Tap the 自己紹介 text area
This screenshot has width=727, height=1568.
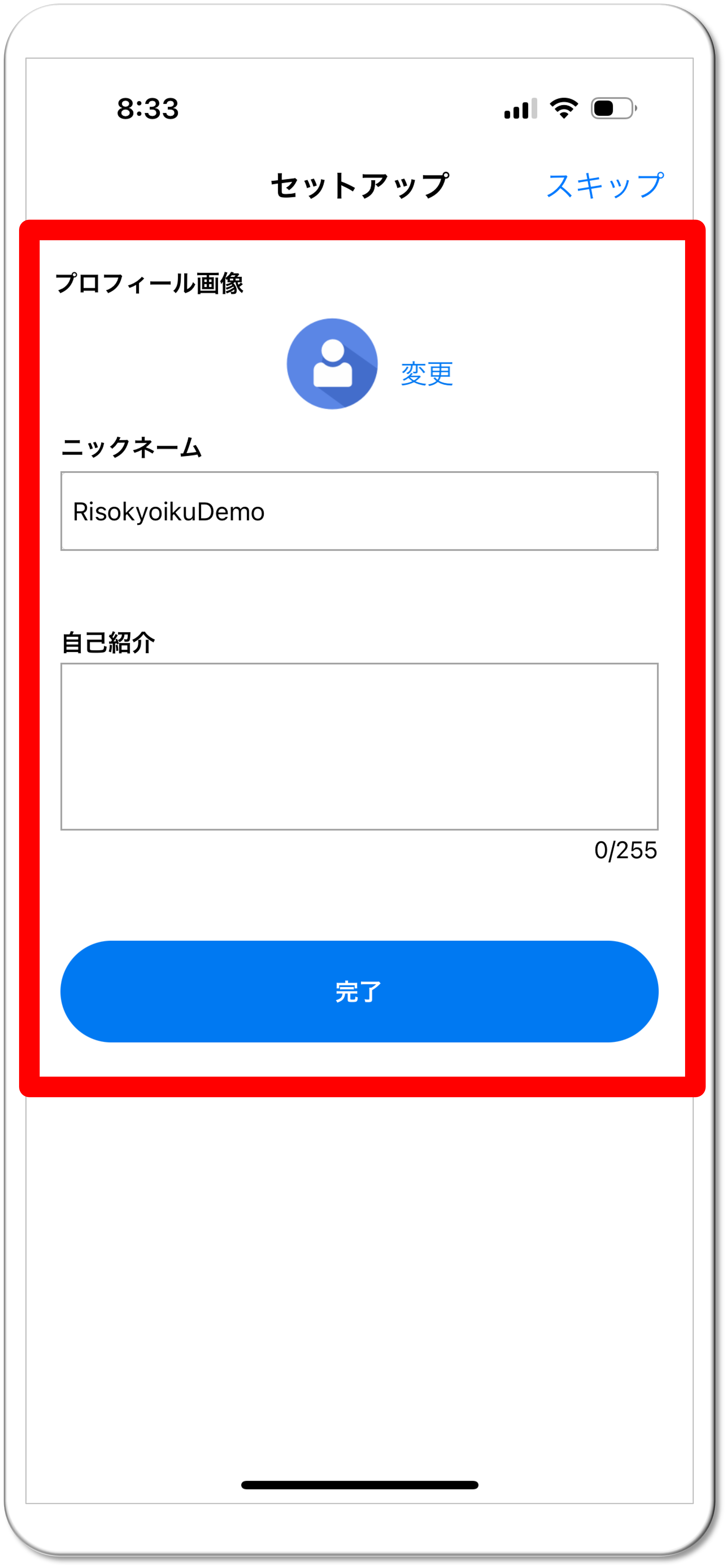(x=359, y=746)
